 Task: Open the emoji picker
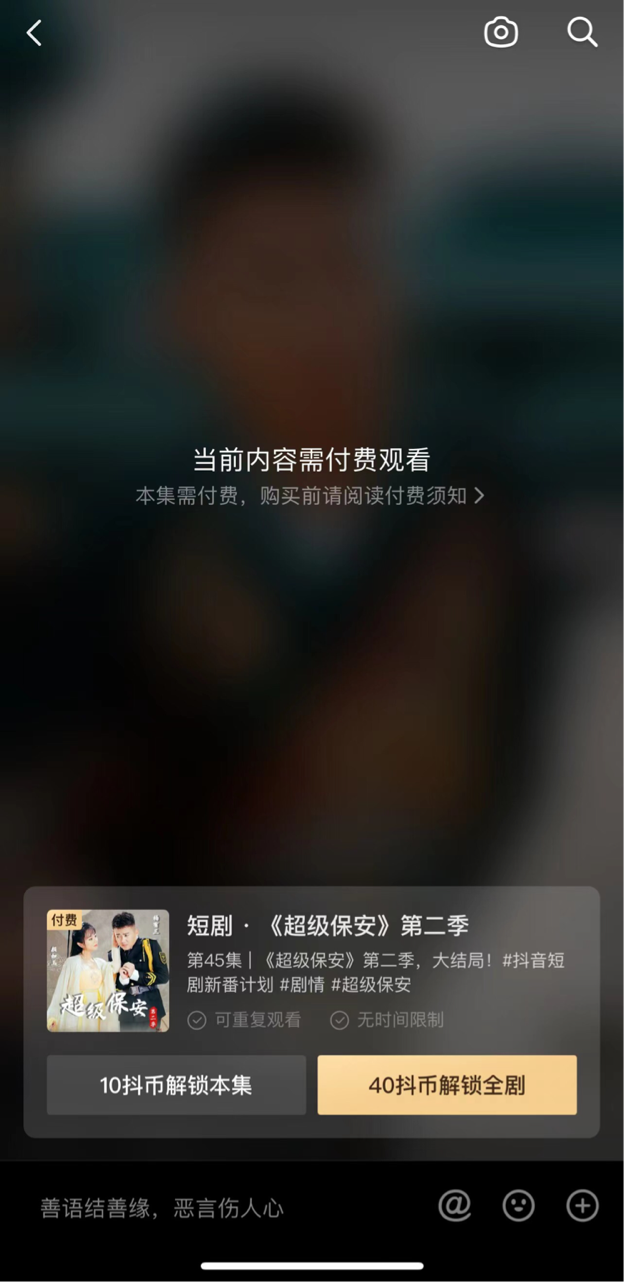[x=518, y=1206]
